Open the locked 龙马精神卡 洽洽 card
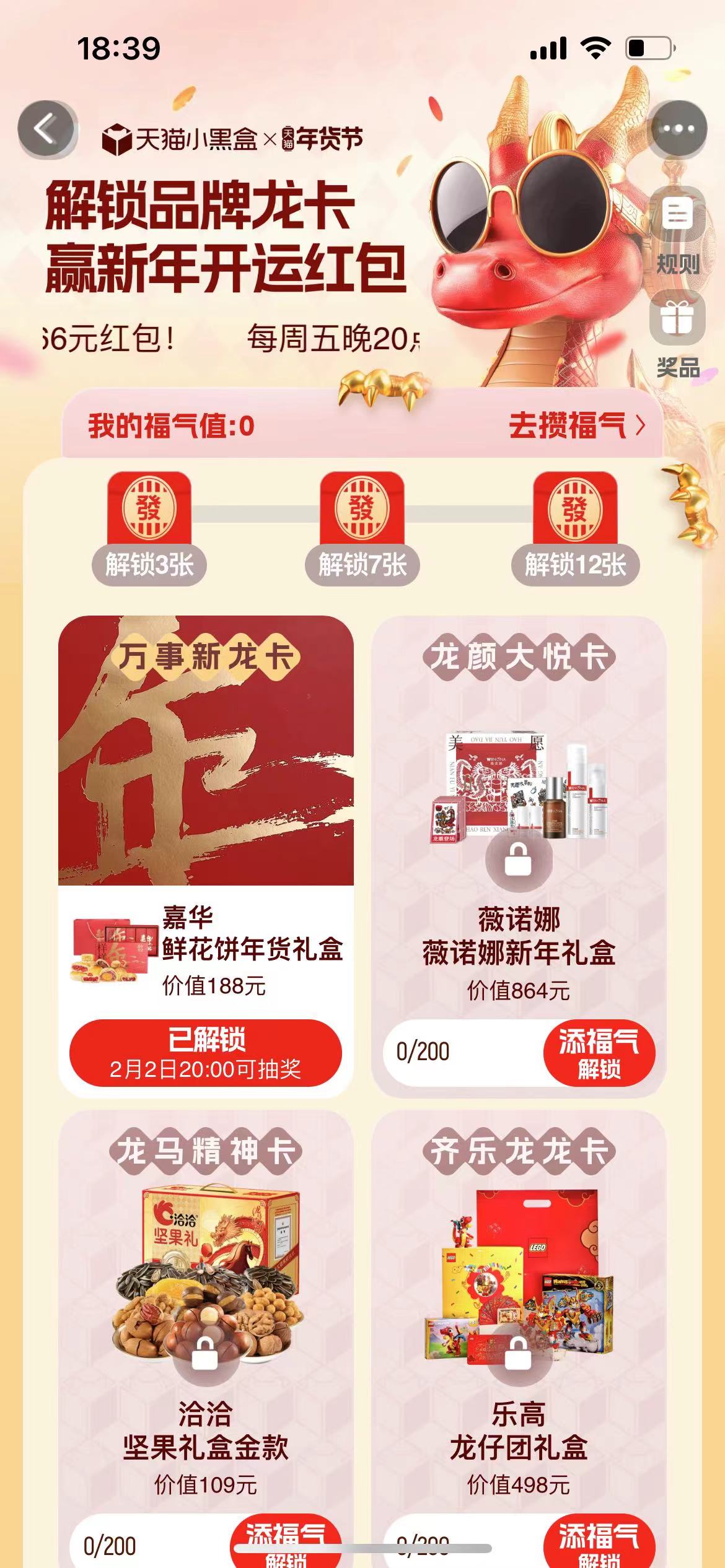 pyautogui.click(x=206, y=1300)
